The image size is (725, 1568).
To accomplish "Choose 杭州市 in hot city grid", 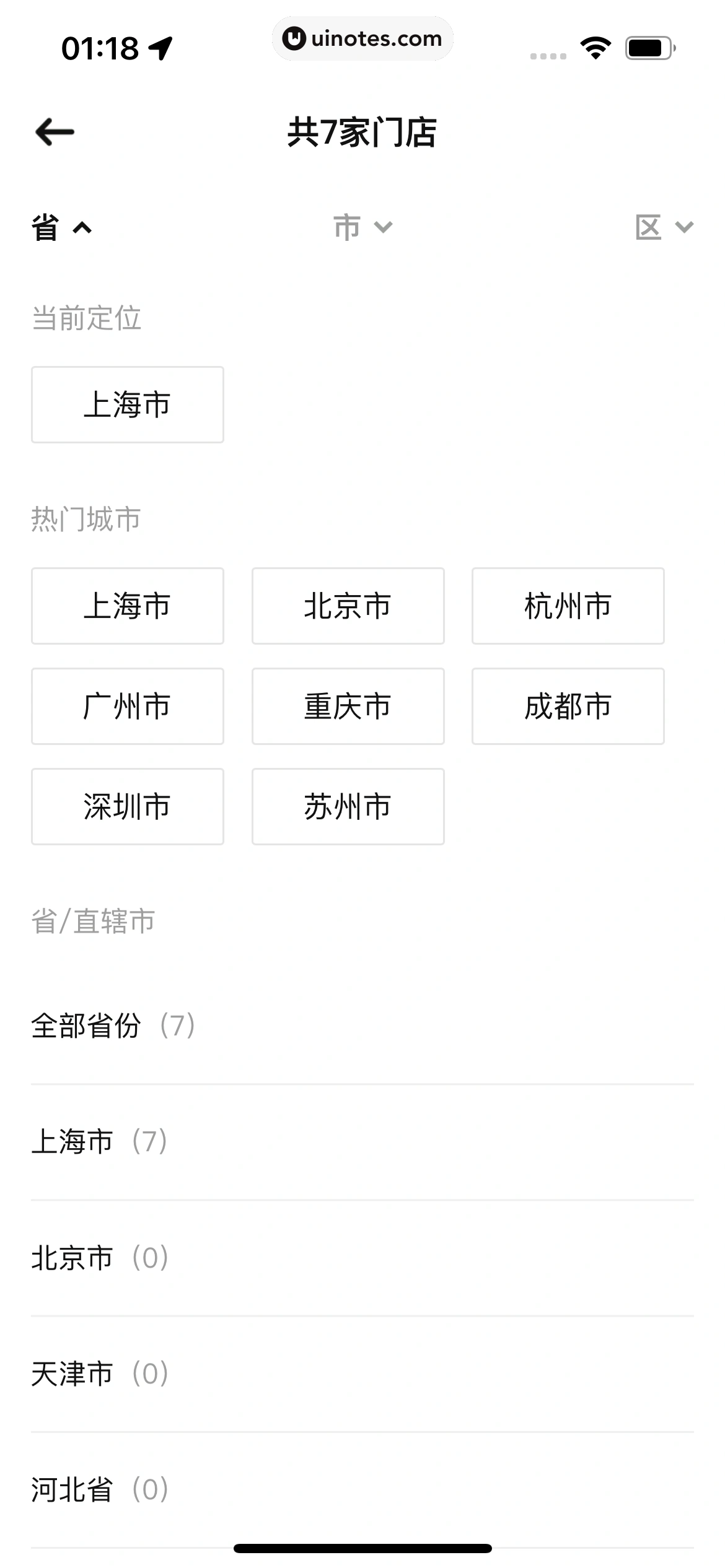I will pyautogui.click(x=568, y=606).
